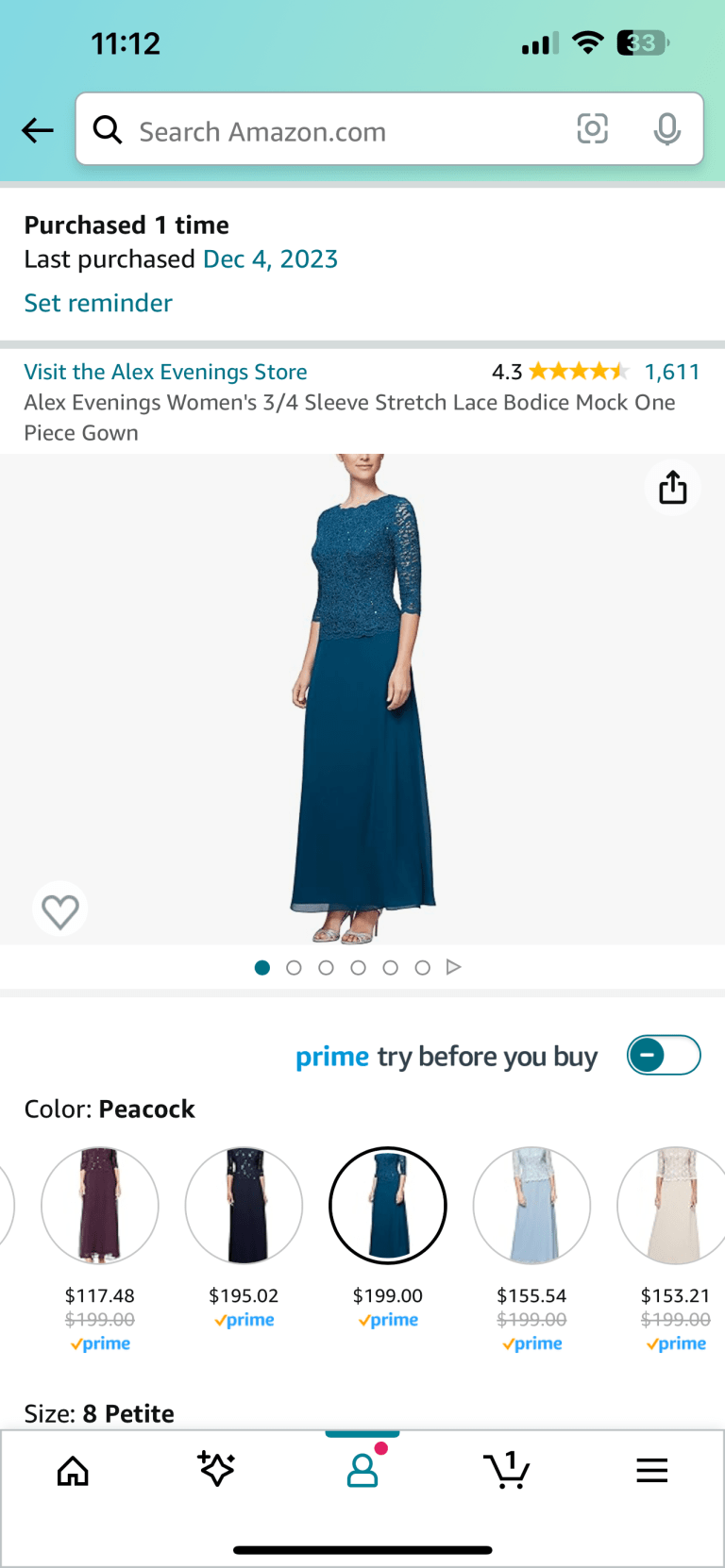Open the 1,611 customer ratings
The height and width of the screenshot is (1568, 725).
coord(671,372)
